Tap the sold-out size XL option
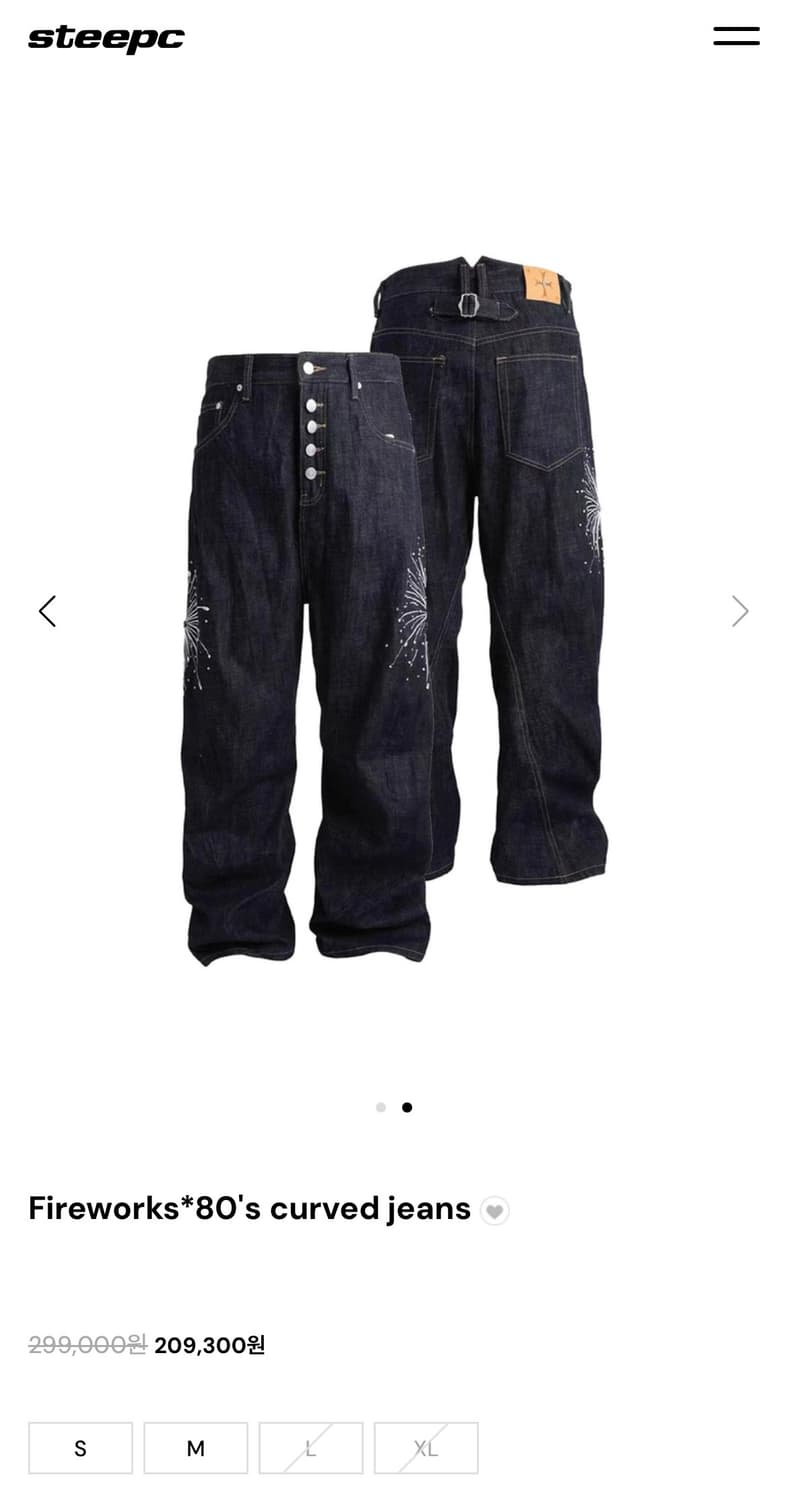This screenshot has height=1500, width=788. click(x=425, y=1447)
